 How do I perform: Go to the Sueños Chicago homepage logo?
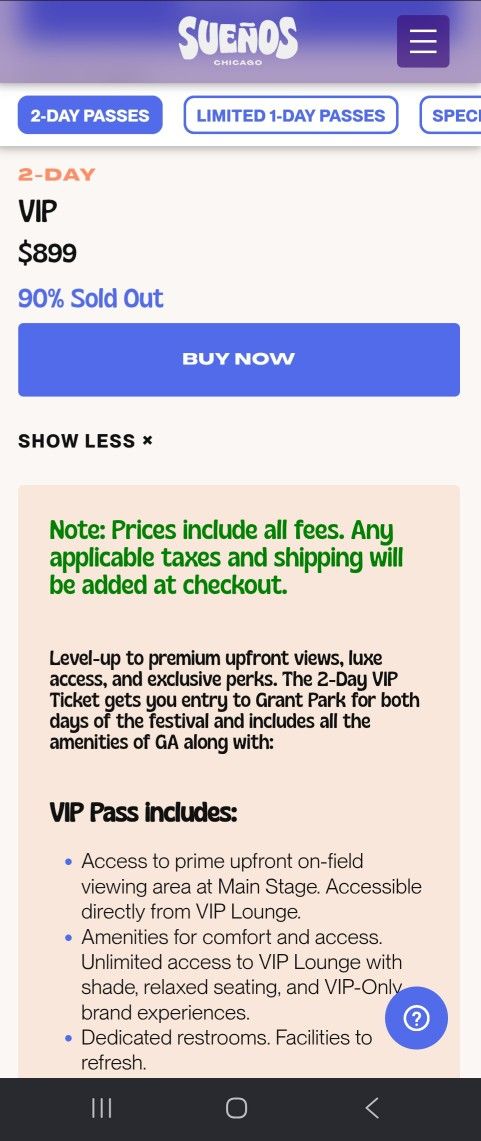tap(238, 41)
